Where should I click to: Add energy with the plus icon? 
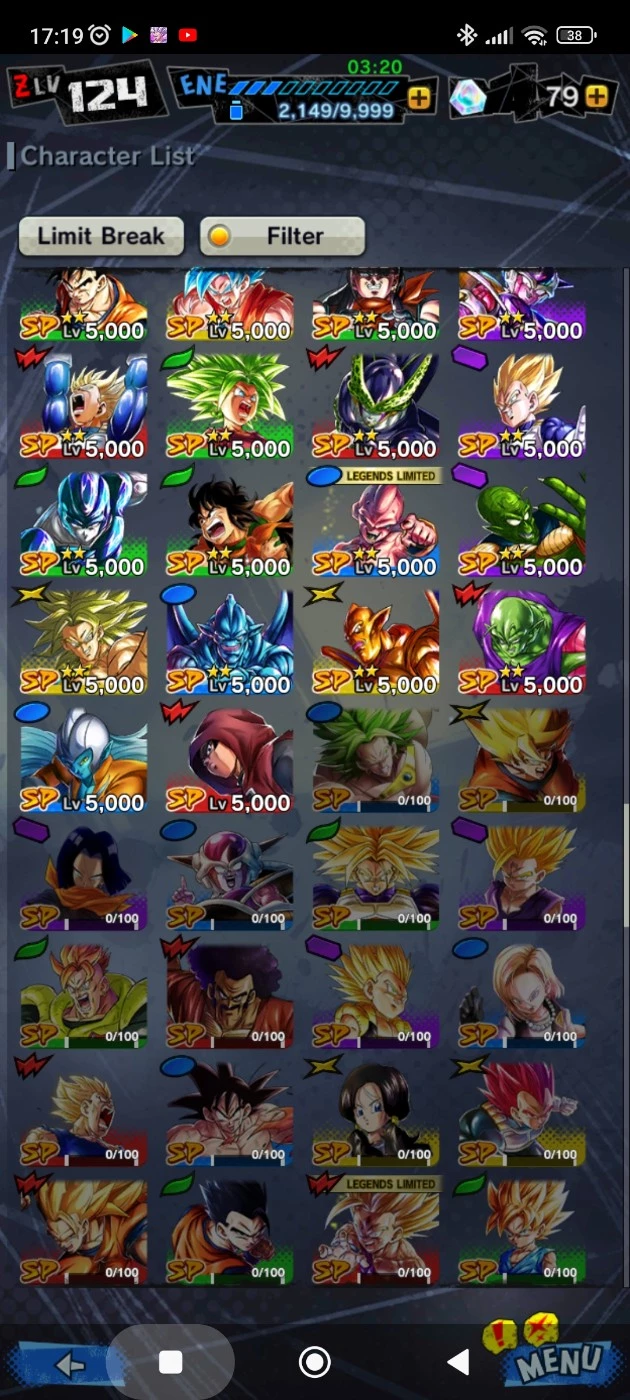[x=419, y=98]
